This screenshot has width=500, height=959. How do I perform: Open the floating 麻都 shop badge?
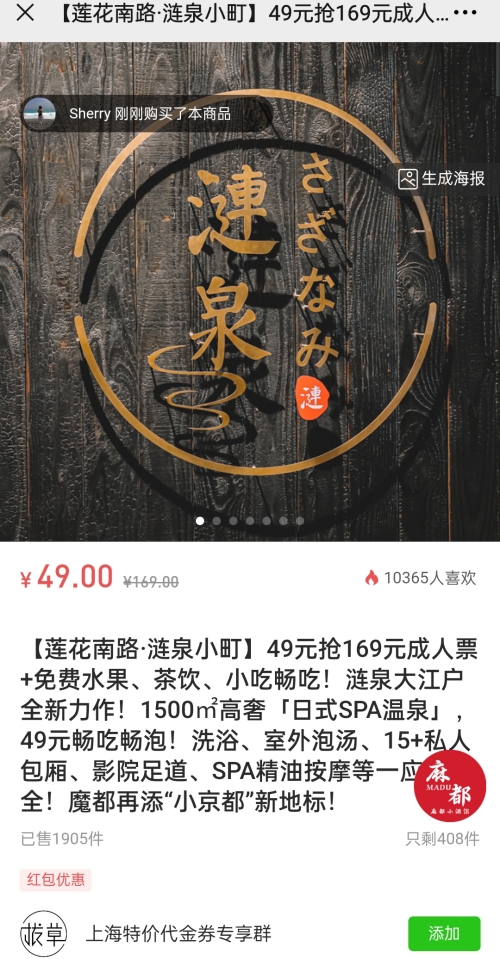(x=450, y=786)
